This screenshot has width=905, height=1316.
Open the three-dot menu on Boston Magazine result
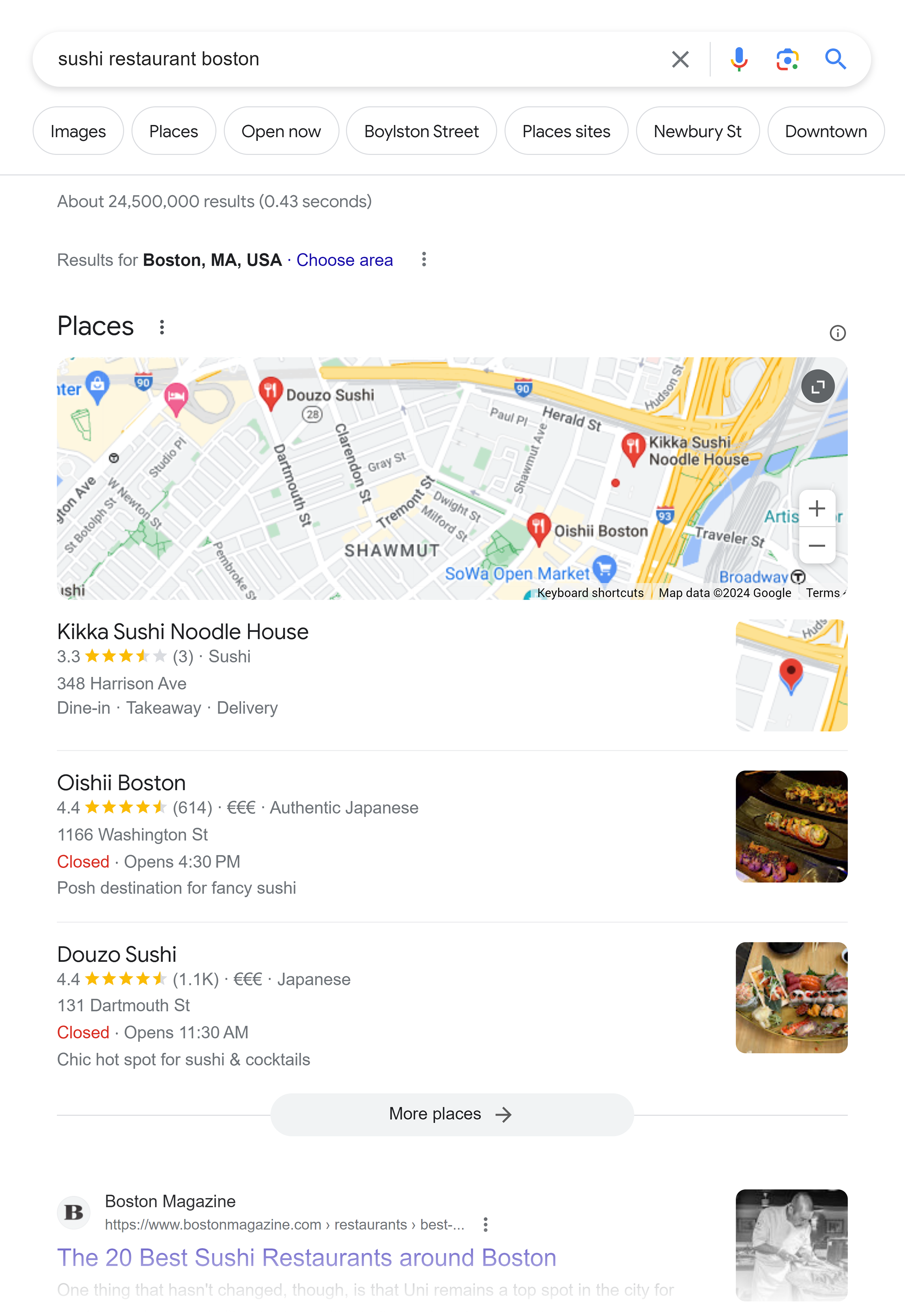[x=485, y=1225]
